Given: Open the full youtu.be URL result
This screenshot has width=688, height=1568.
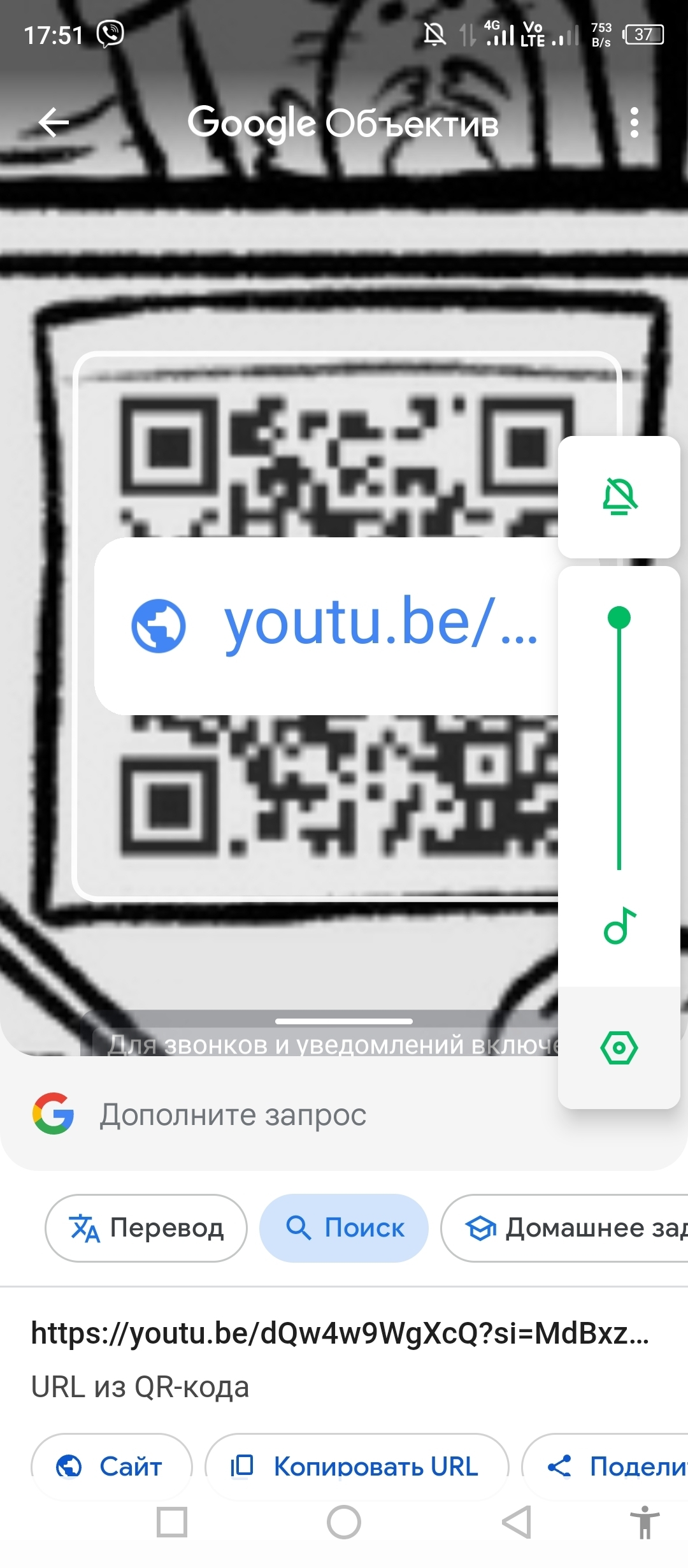Looking at the screenshot, I should (x=339, y=1332).
